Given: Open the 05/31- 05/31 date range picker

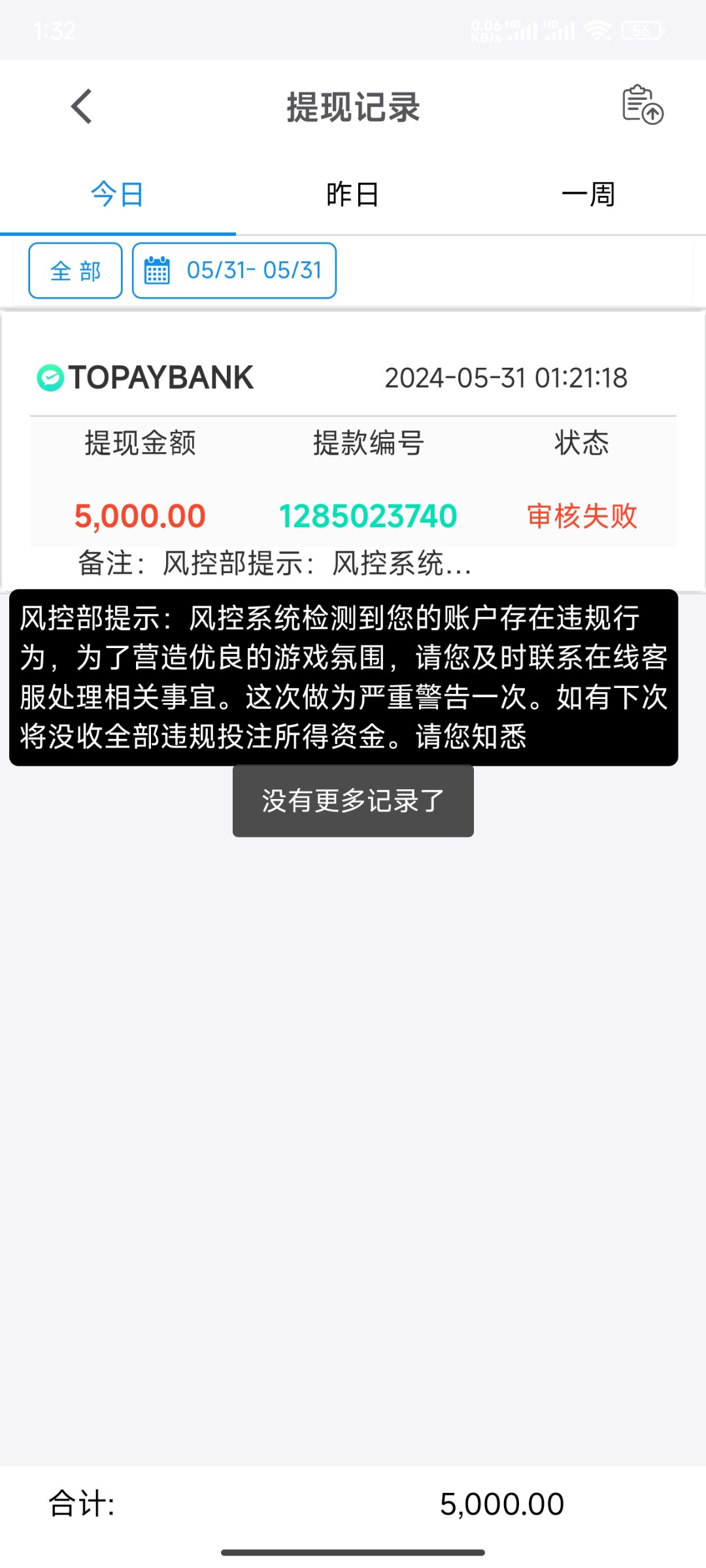Looking at the screenshot, I should pyautogui.click(x=254, y=270).
